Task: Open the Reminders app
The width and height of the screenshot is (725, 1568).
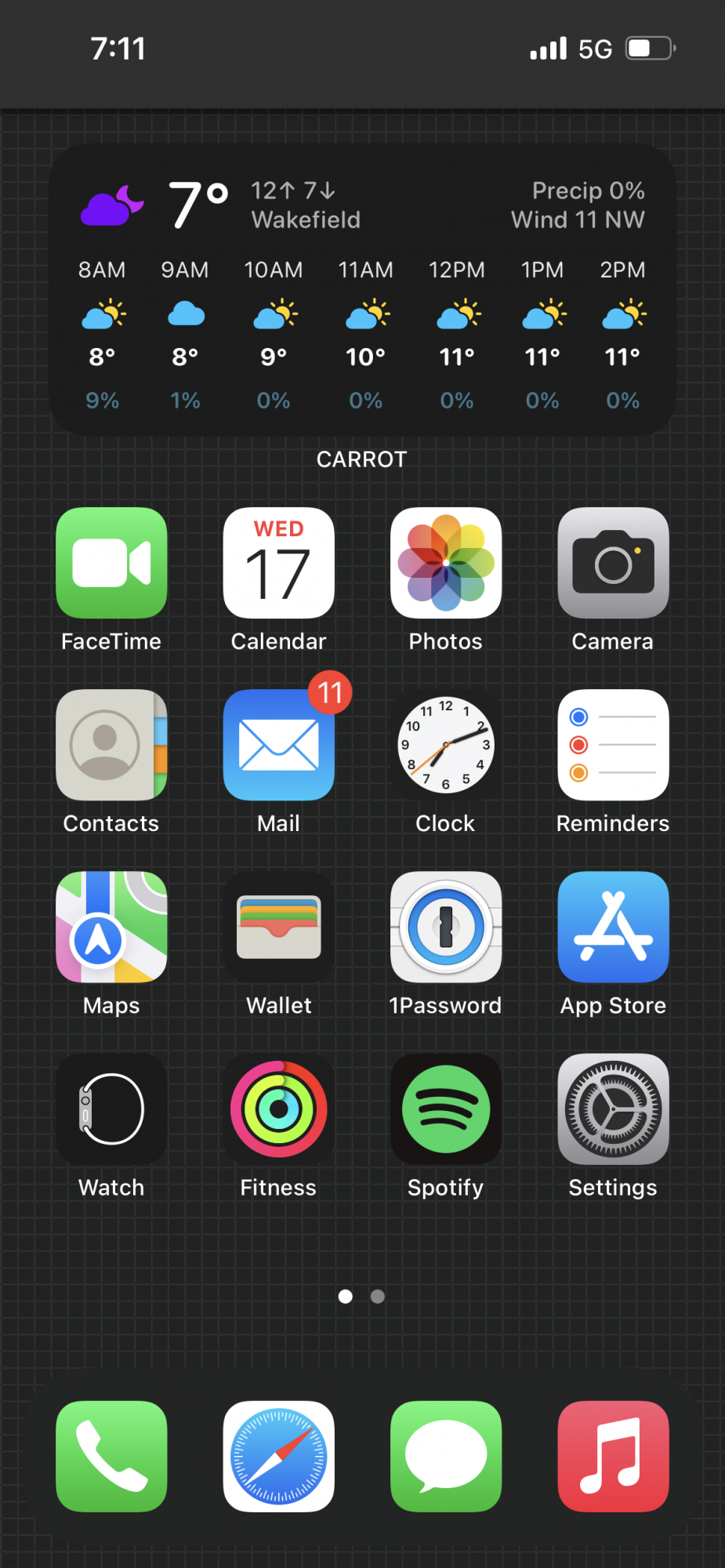Action: pyautogui.click(x=613, y=745)
